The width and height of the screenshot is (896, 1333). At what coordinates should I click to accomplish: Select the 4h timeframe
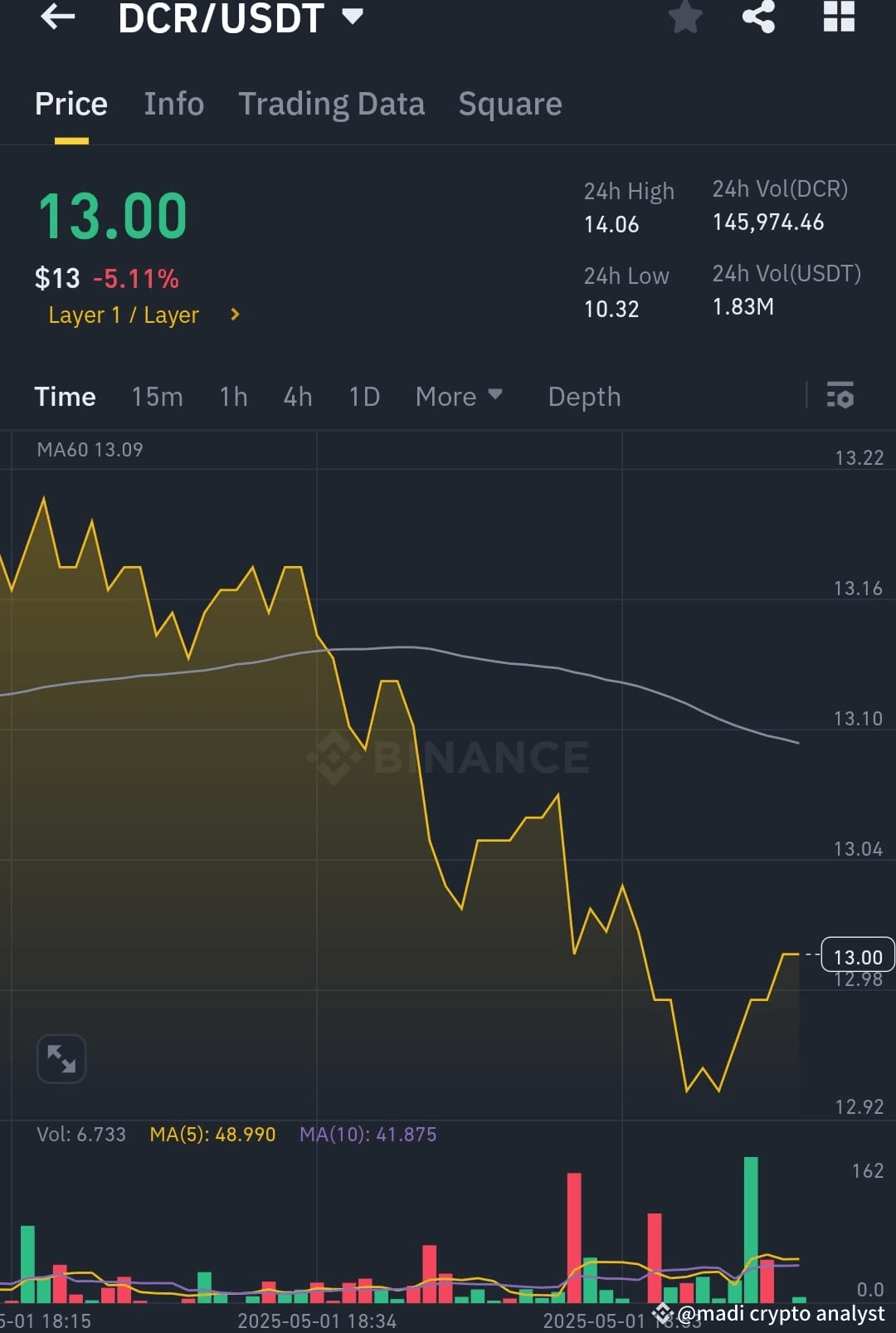tap(296, 397)
